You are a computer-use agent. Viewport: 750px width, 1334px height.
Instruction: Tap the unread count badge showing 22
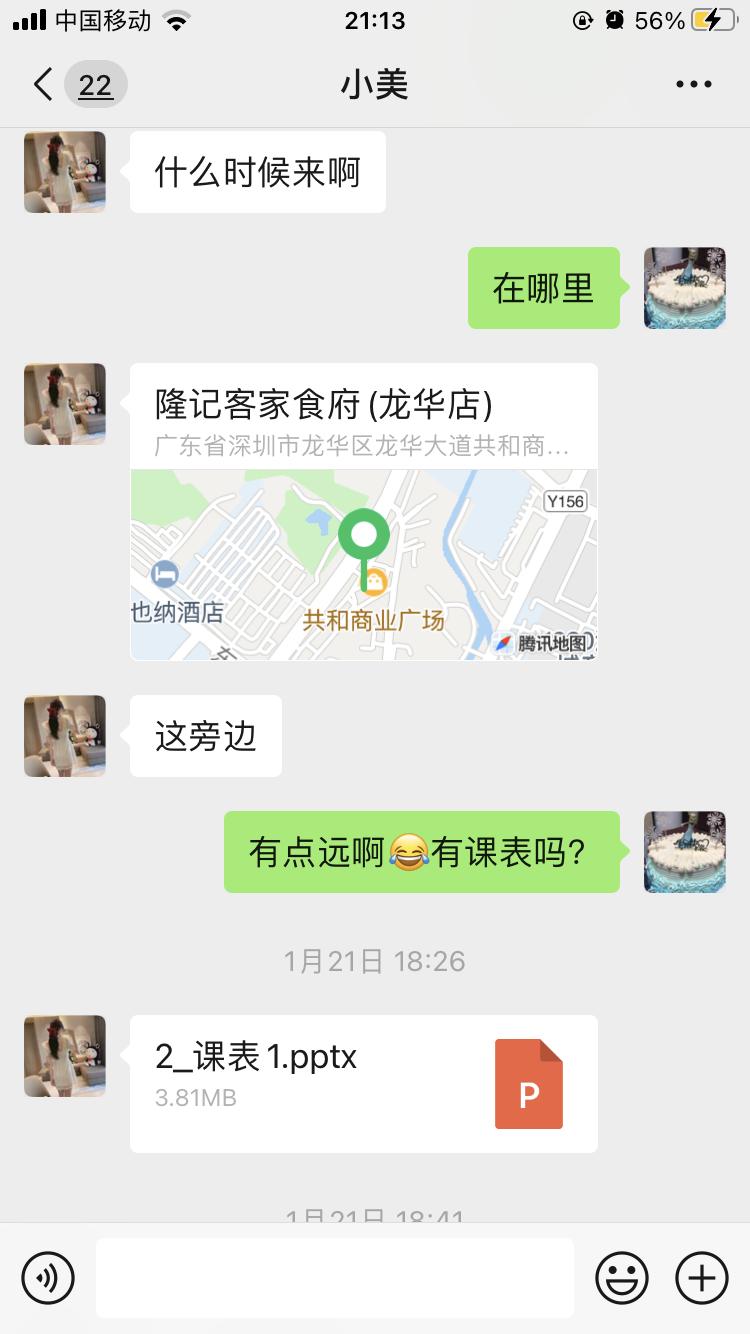pyautogui.click(x=94, y=85)
